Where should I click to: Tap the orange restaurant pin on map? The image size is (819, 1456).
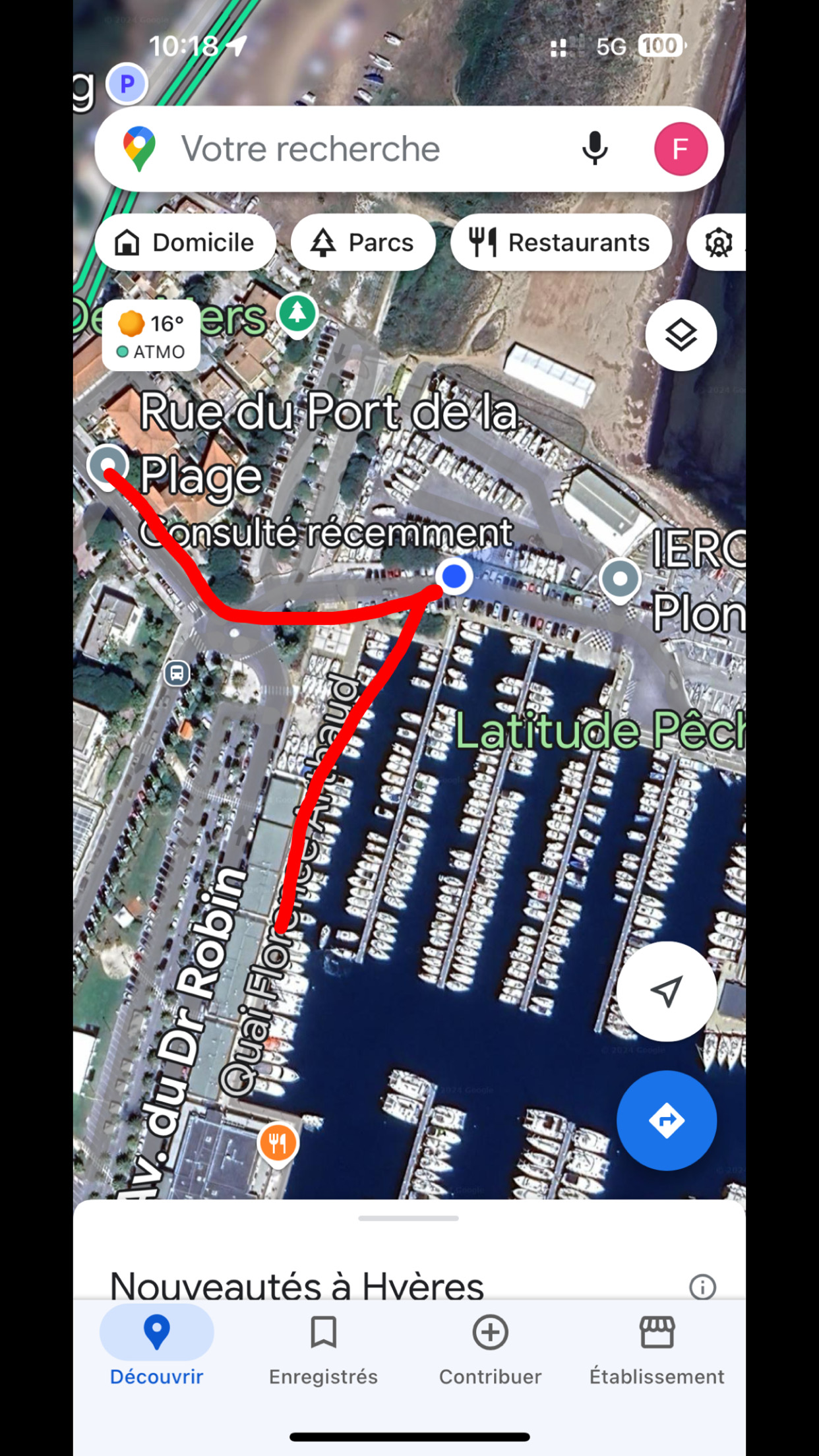278,1143
